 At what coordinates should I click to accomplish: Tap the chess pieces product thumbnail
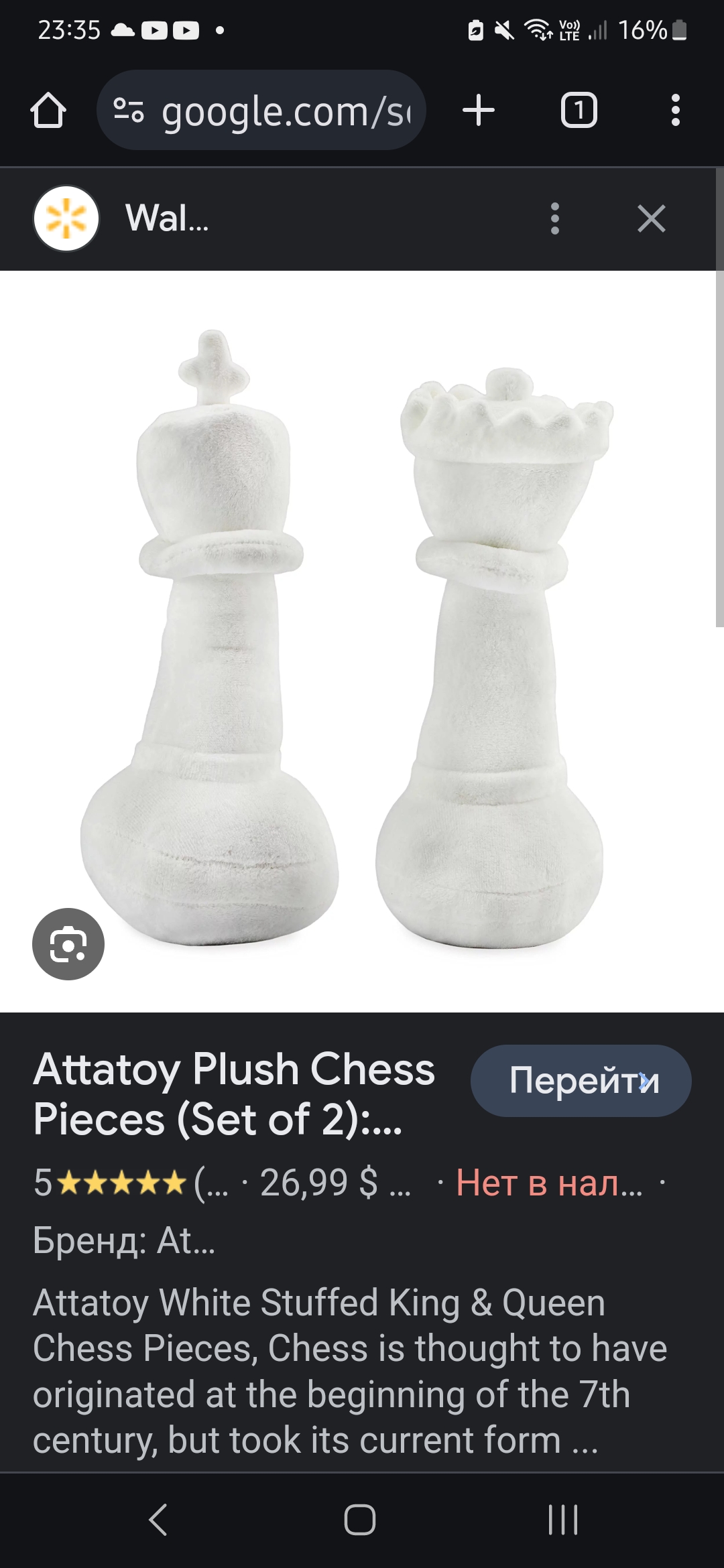click(x=362, y=637)
